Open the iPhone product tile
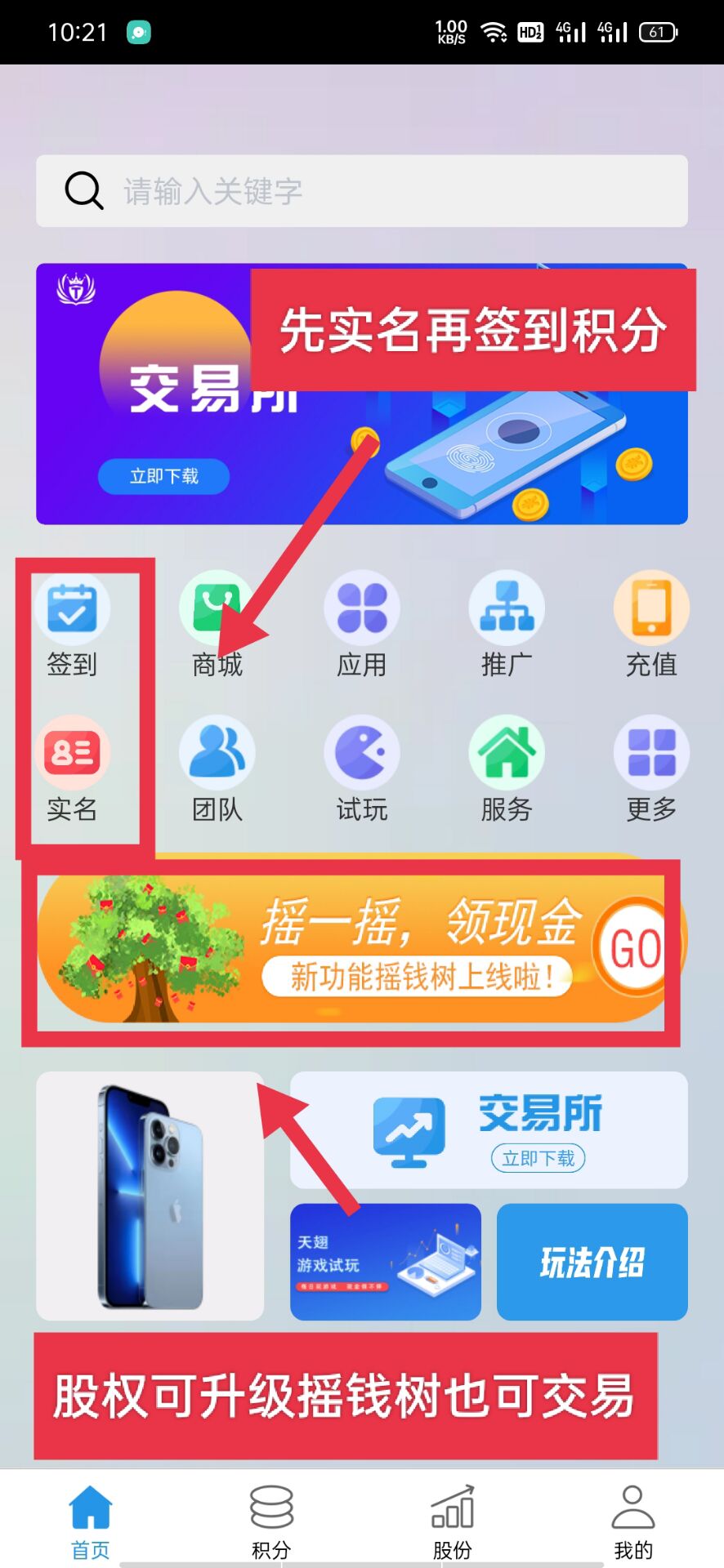724x1568 pixels. point(150,1196)
